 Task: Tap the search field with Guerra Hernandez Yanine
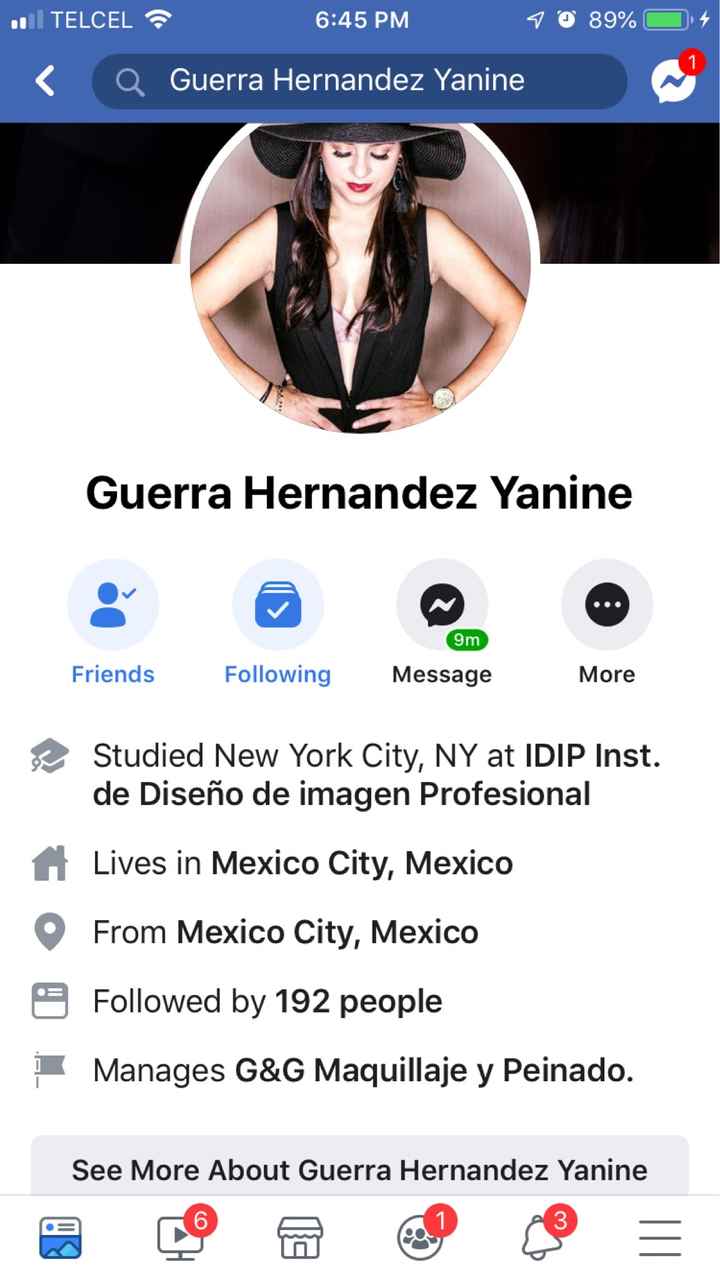[360, 81]
